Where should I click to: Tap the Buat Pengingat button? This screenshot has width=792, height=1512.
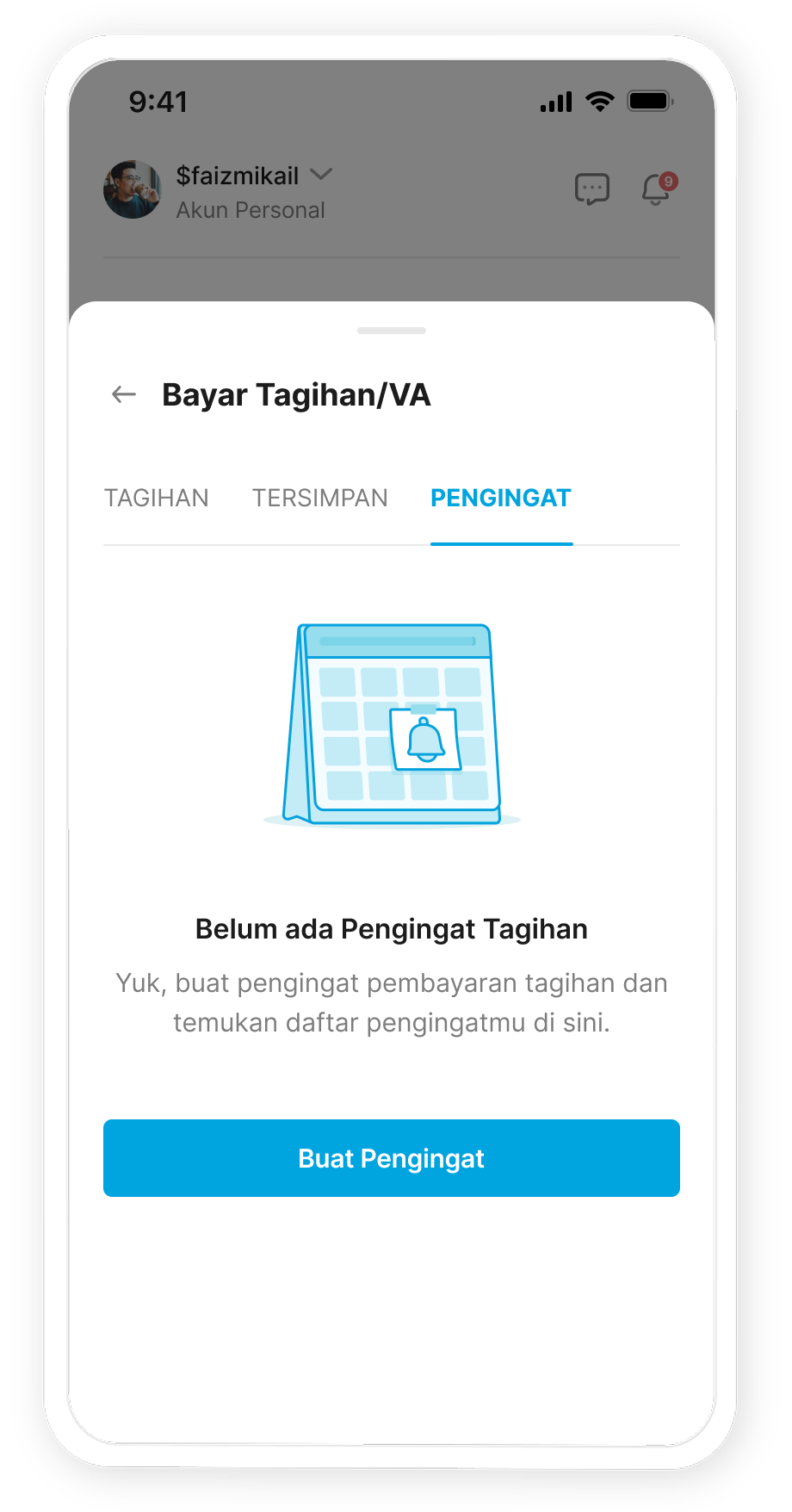click(x=392, y=1158)
